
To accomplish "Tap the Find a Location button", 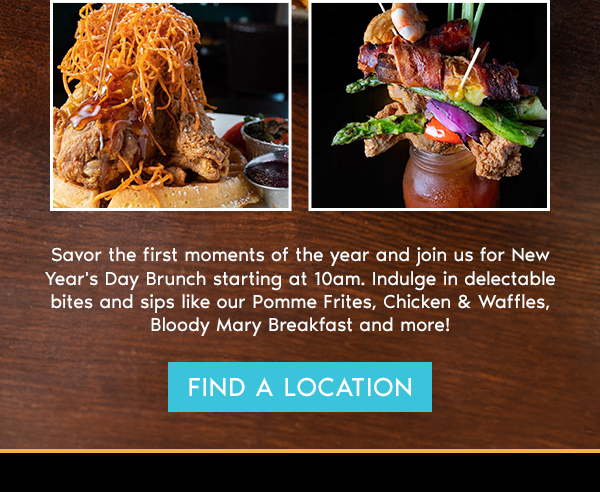I will [x=300, y=387].
